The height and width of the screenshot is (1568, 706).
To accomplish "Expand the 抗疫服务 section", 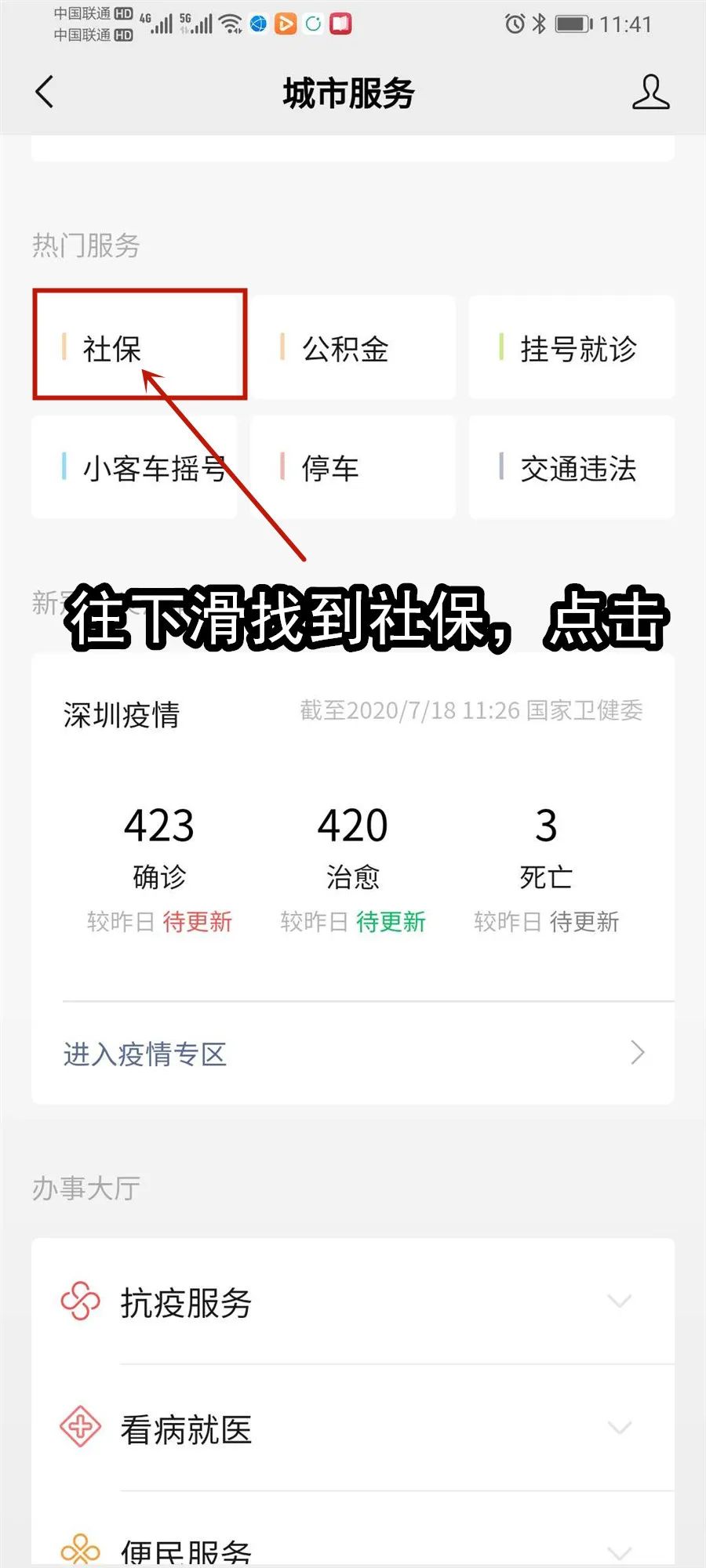I will [x=352, y=1302].
